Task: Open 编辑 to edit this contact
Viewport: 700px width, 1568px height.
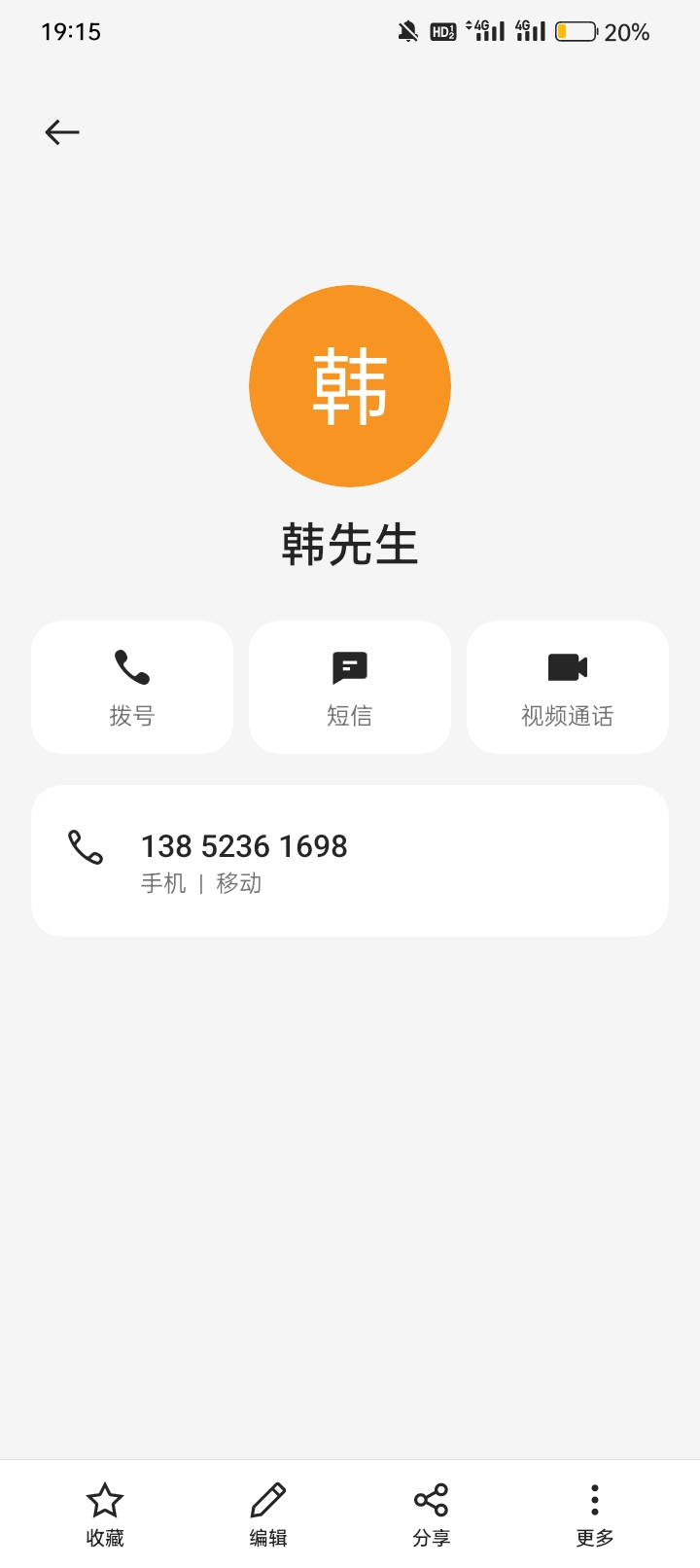Action: [x=268, y=1514]
